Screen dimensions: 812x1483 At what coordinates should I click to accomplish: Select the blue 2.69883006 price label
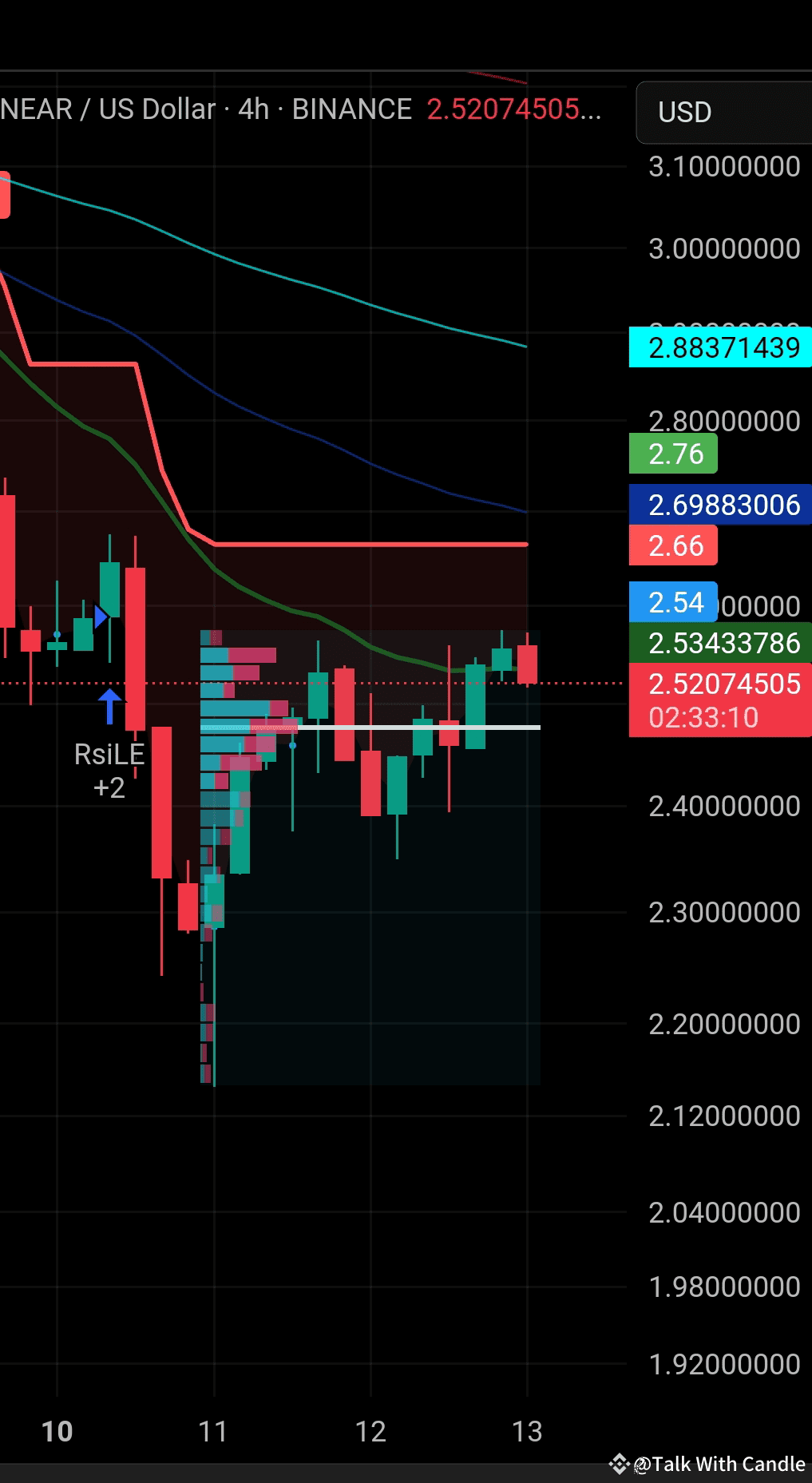click(x=719, y=505)
